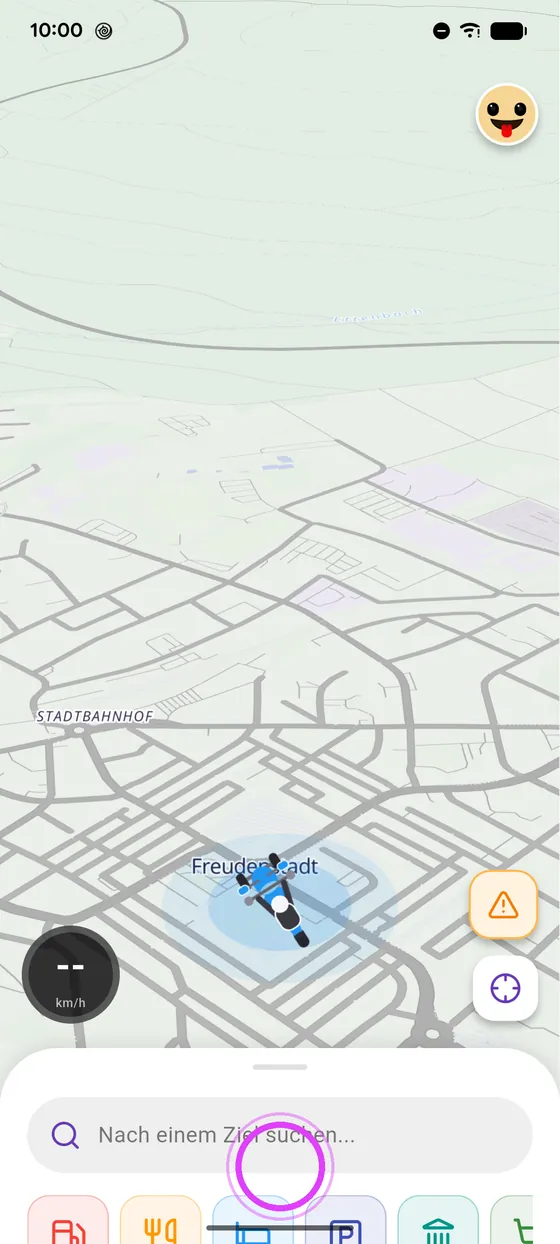Image resolution: width=560 pixels, height=1244 pixels.
Task: Select the hotel bed category chip
Action: pyautogui.click(x=253, y=1220)
